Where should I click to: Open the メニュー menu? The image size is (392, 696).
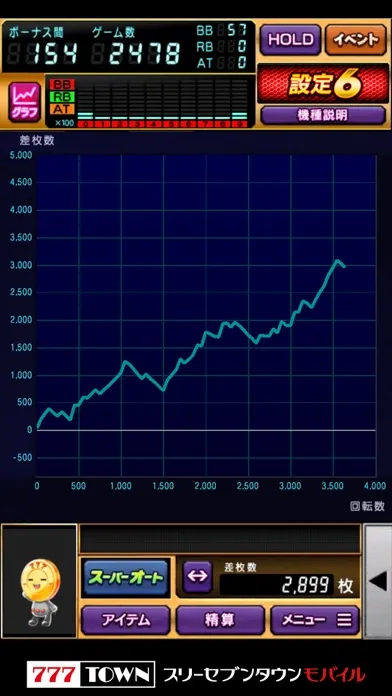315,620
